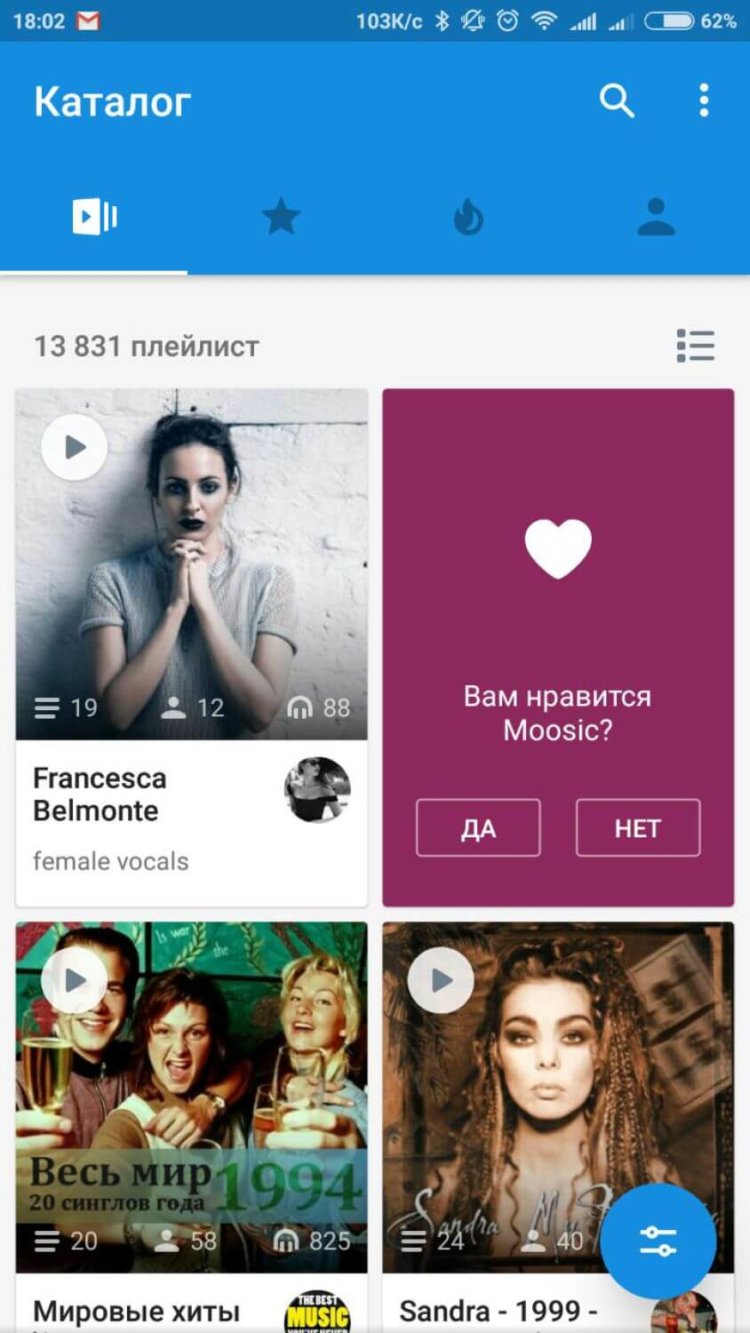Tap the heart icon on the Moosic card

[x=559, y=545]
